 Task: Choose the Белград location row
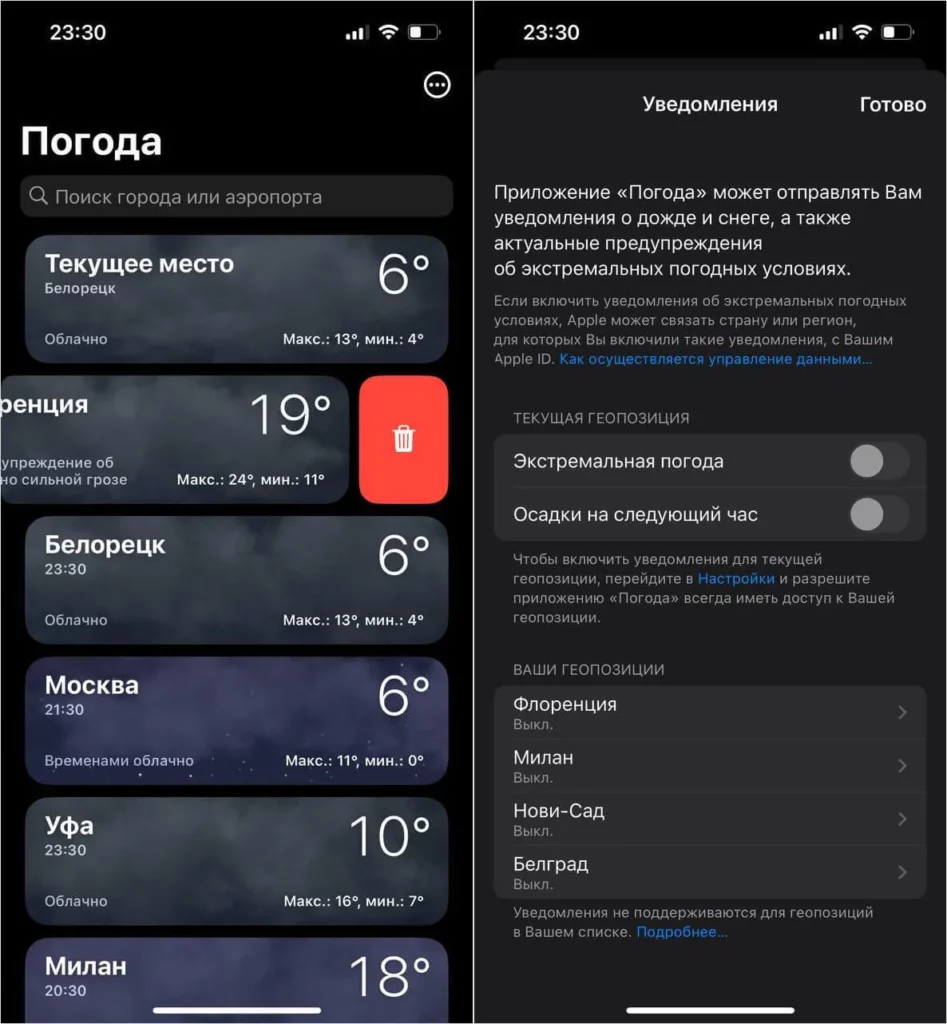[710, 872]
